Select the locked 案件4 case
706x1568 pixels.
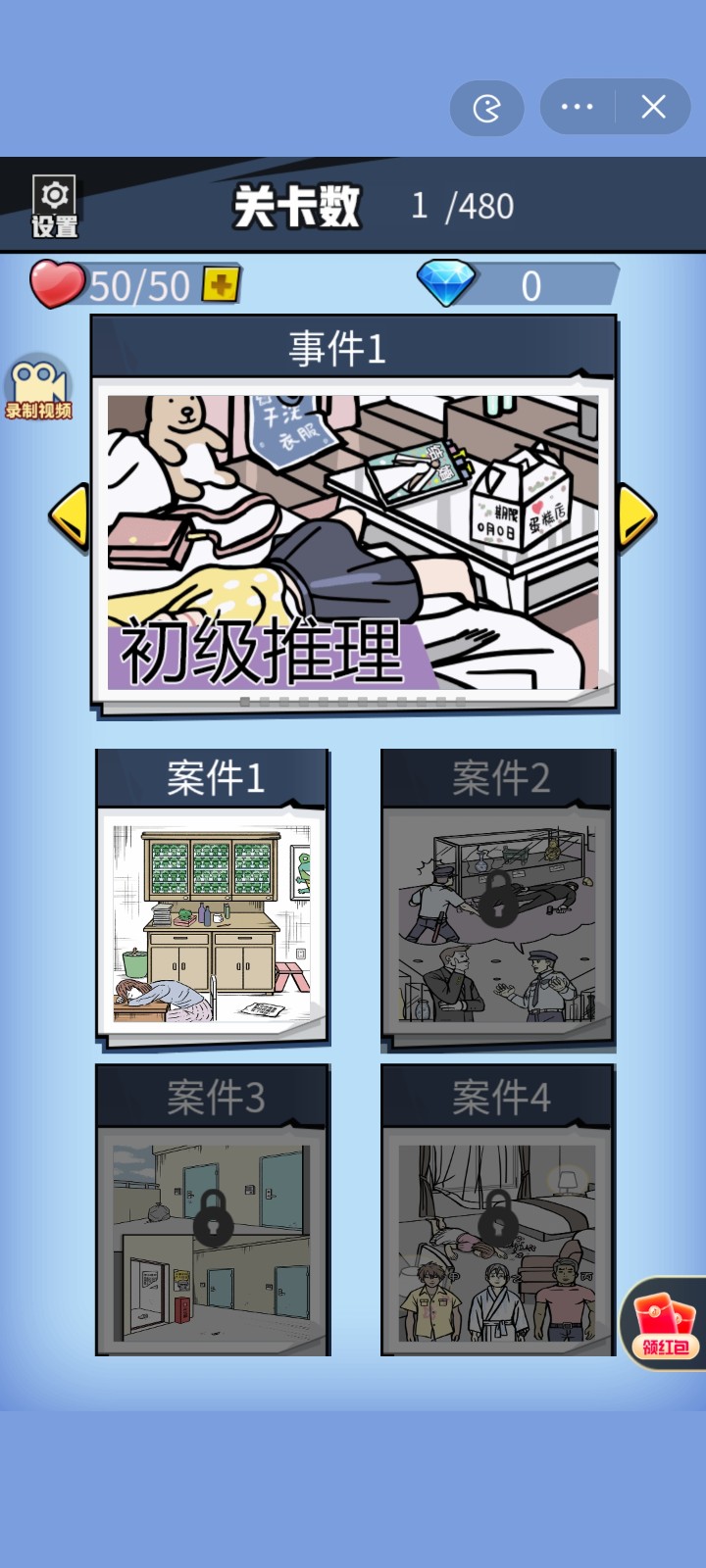[x=498, y=1210]
